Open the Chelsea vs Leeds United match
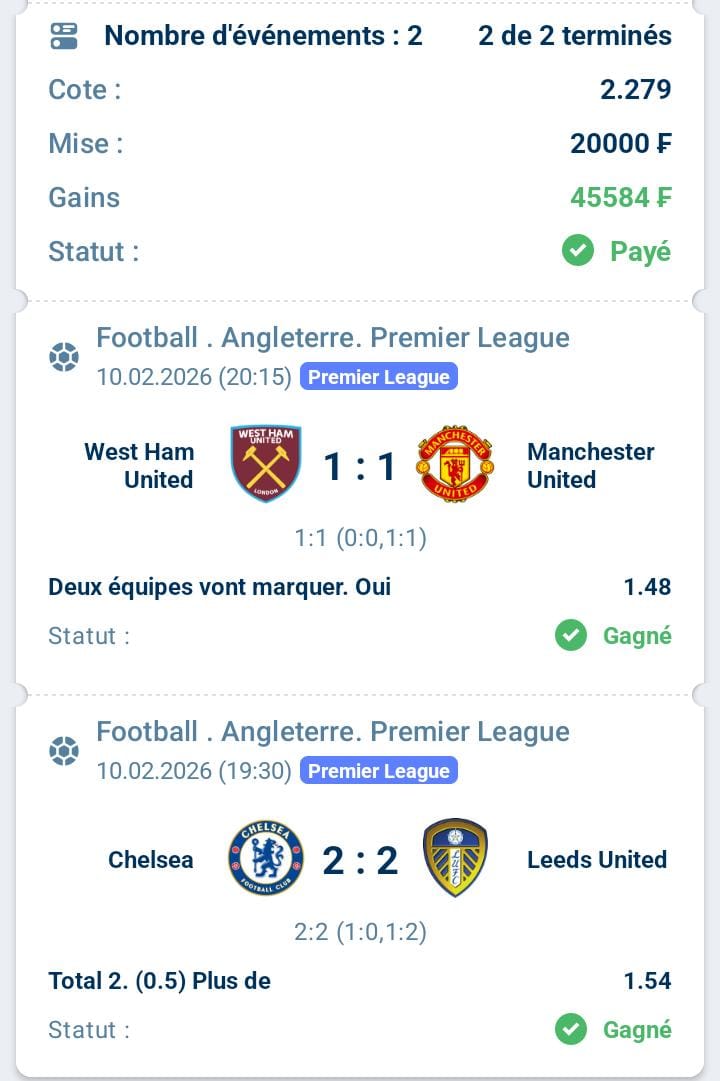The width and height of the screenshot is (720, 1081). [x=360, y=859]
